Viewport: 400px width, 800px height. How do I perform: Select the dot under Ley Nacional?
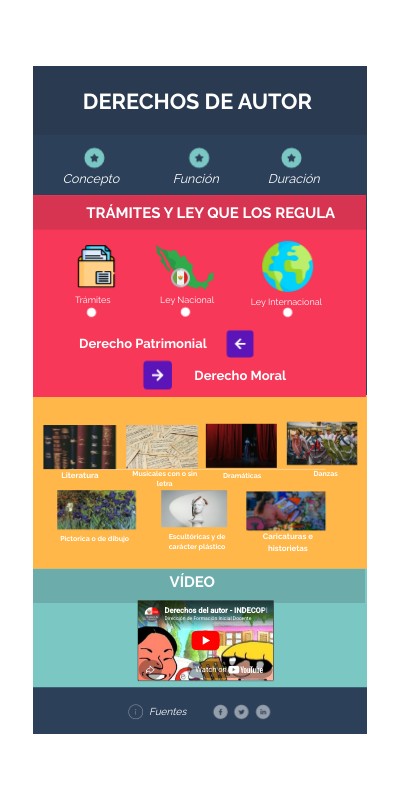click(x=185, y=312)
